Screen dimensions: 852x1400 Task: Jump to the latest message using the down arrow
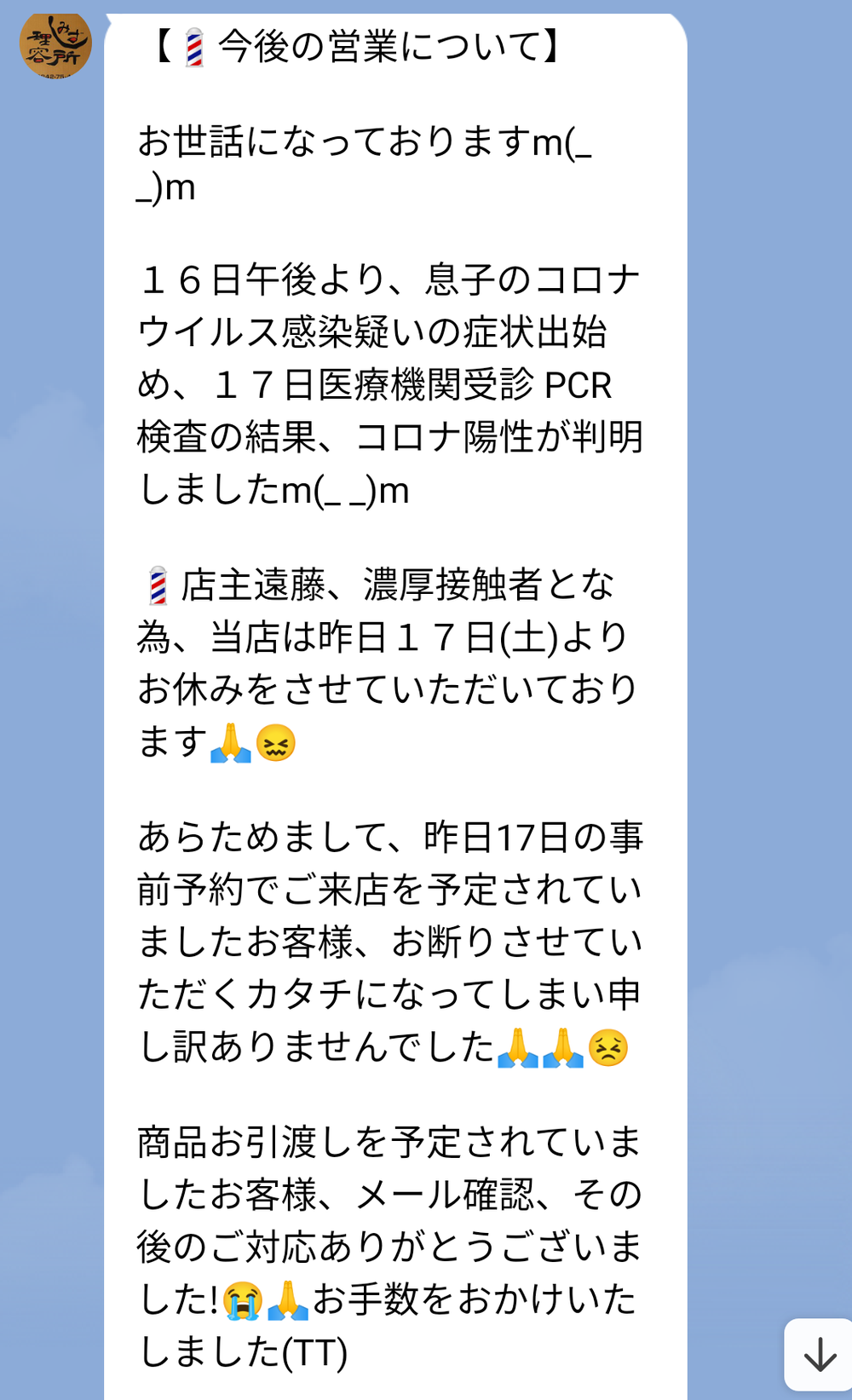(x=820, y=1354)
